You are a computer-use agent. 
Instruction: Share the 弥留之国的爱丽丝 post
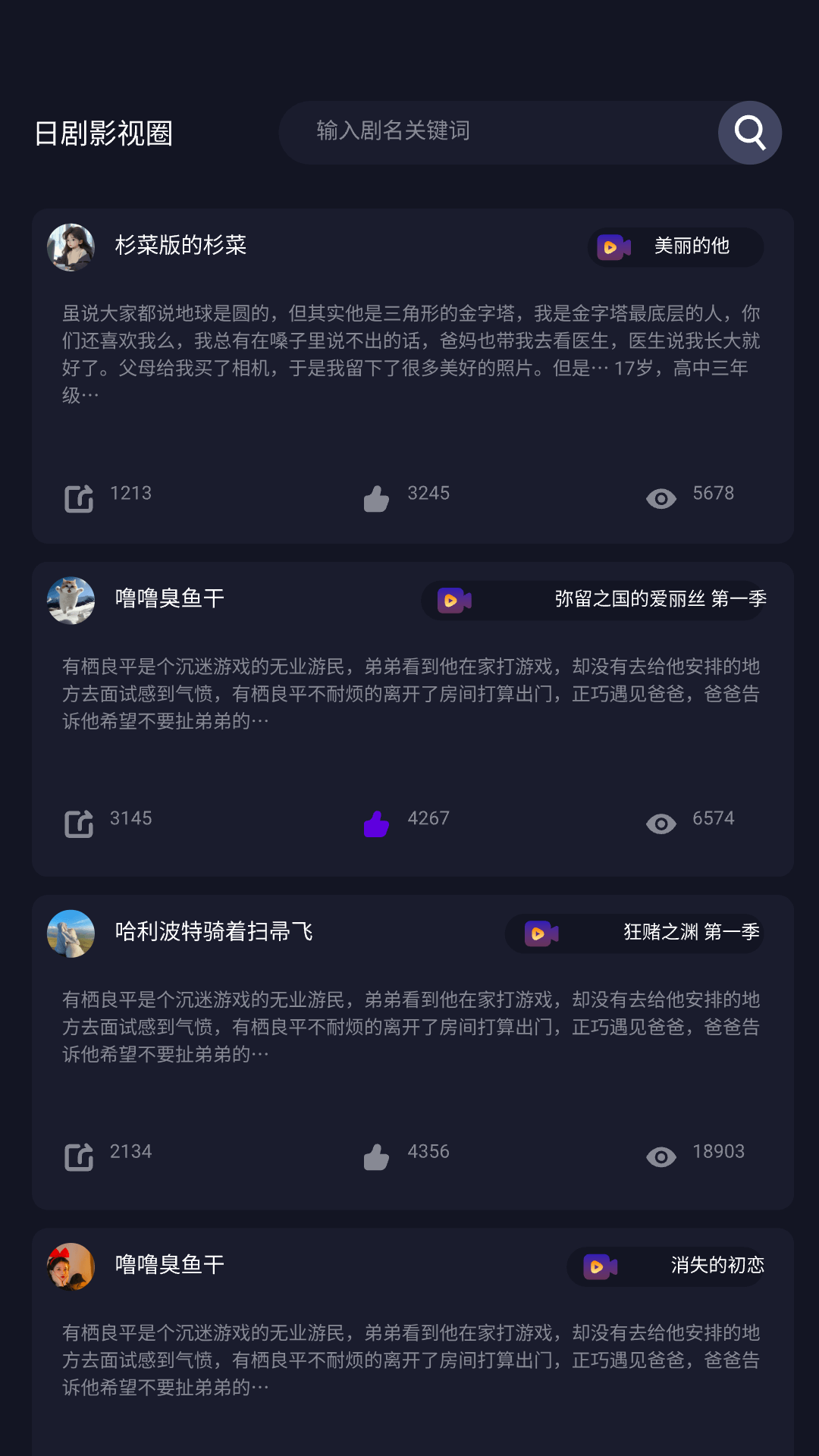pyautogui.click(x=79, y=824)
